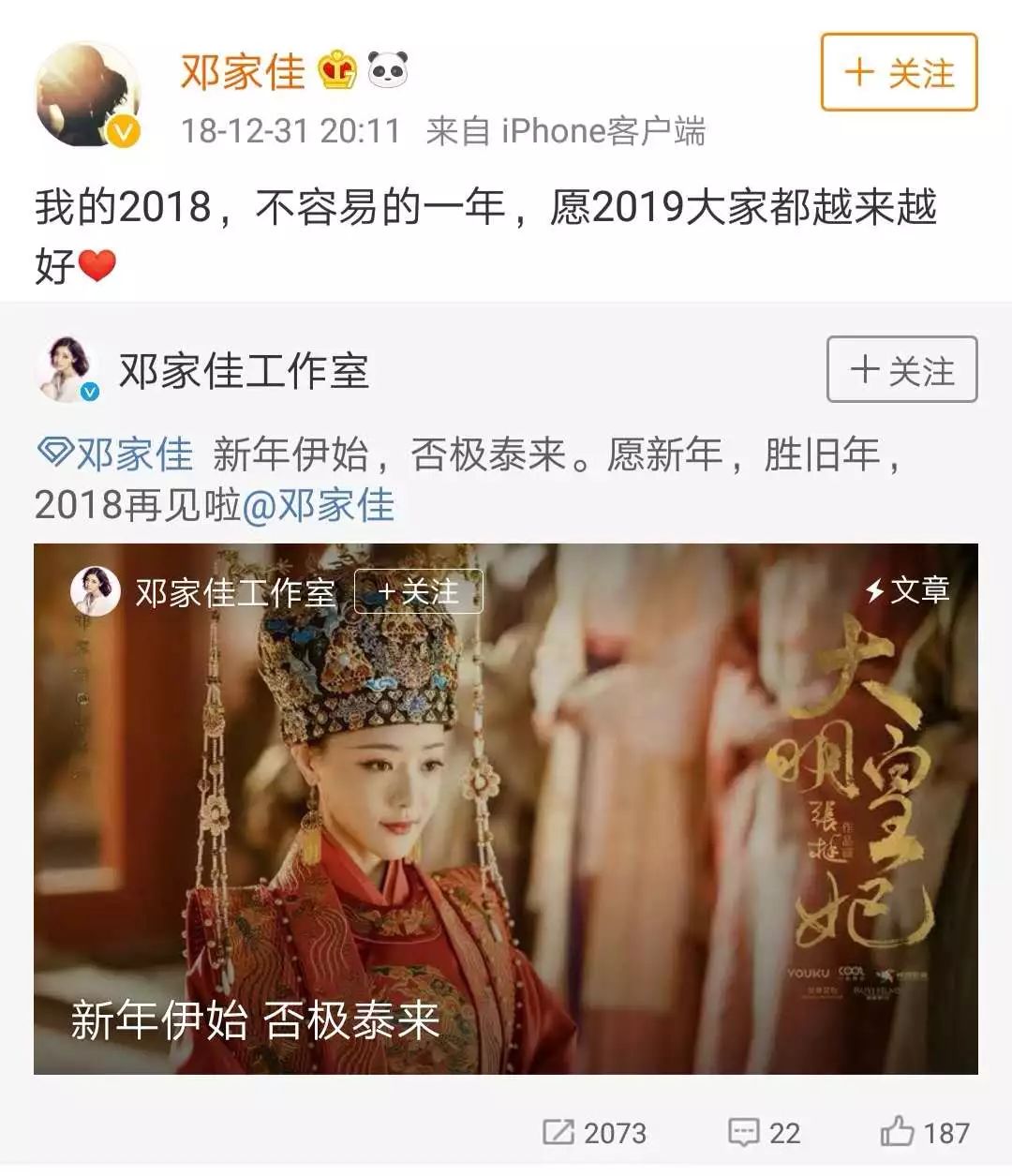This screenshot has width=1012, height=1176.
Task: Tap the @邓家佳 mention link
Action: pos(319,506)
